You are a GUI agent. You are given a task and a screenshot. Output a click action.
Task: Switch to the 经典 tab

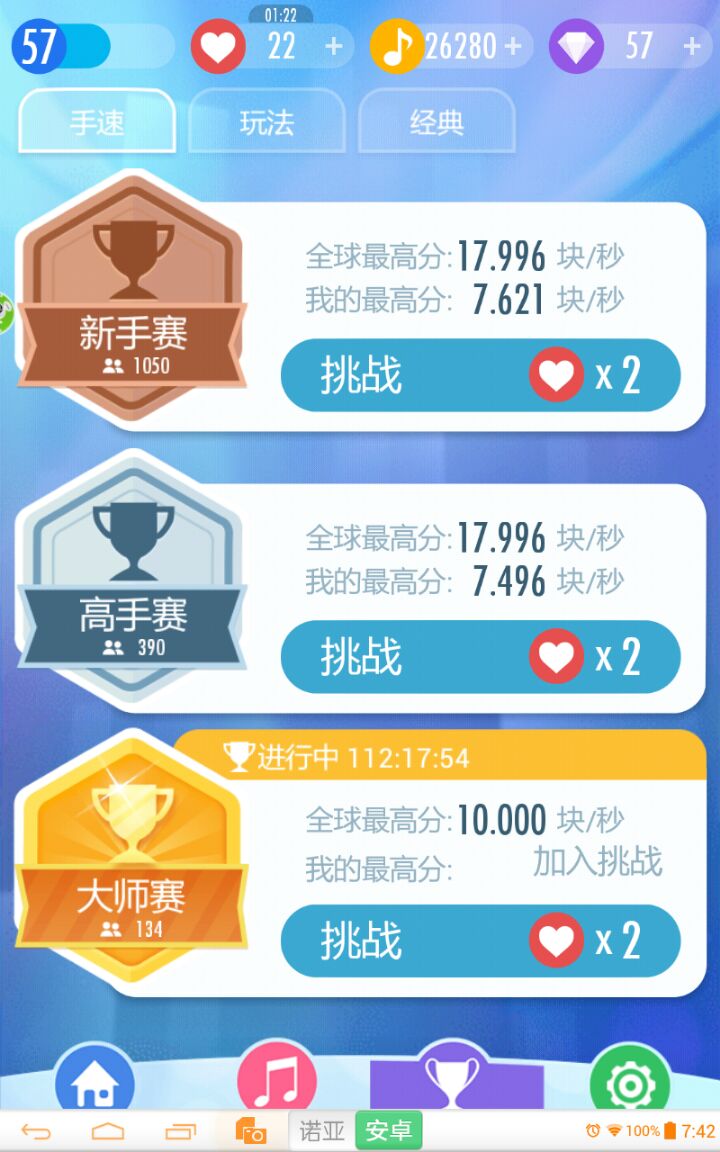point(437,123)
